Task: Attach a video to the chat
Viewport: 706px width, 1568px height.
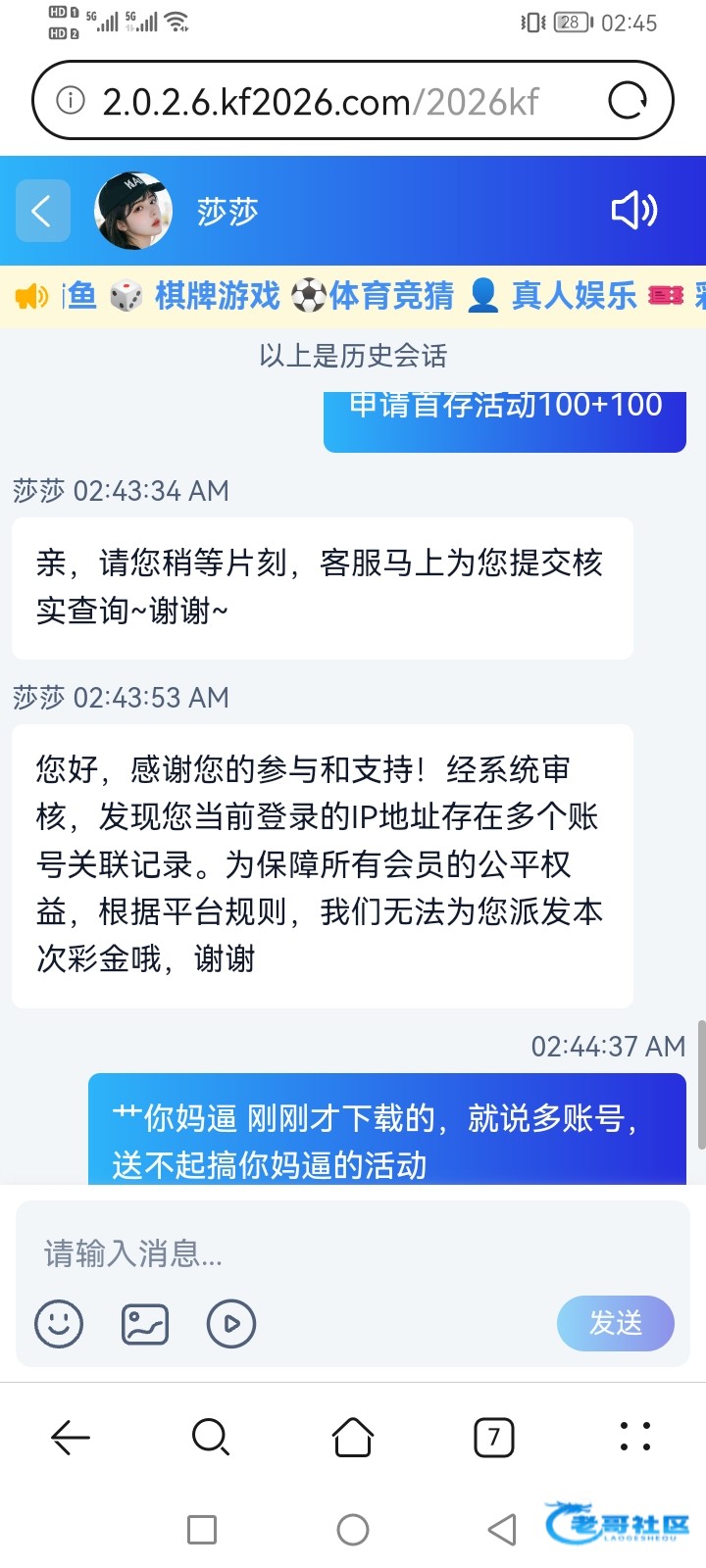Action: pos(231,1324)
